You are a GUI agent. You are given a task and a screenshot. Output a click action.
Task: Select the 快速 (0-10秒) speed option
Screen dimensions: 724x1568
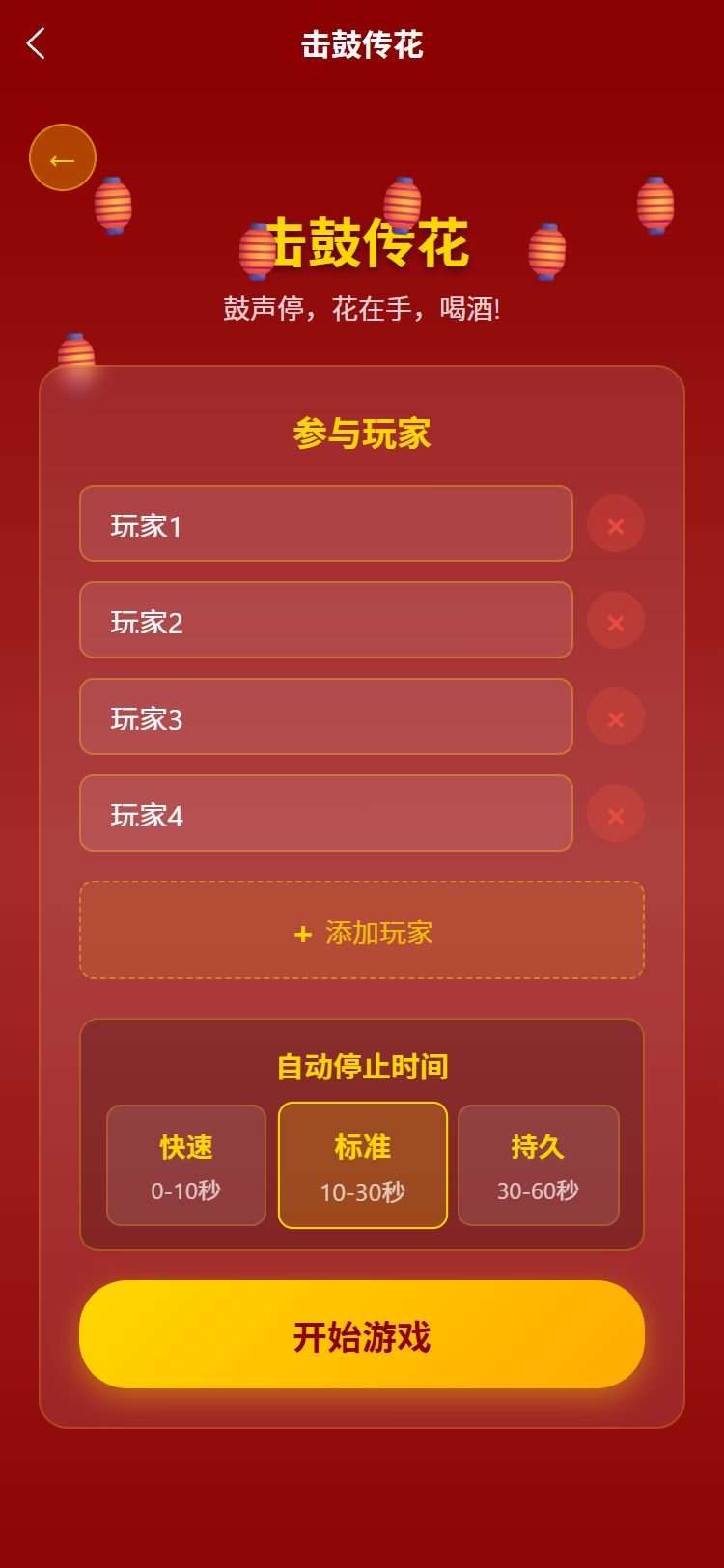(185, 1164)
